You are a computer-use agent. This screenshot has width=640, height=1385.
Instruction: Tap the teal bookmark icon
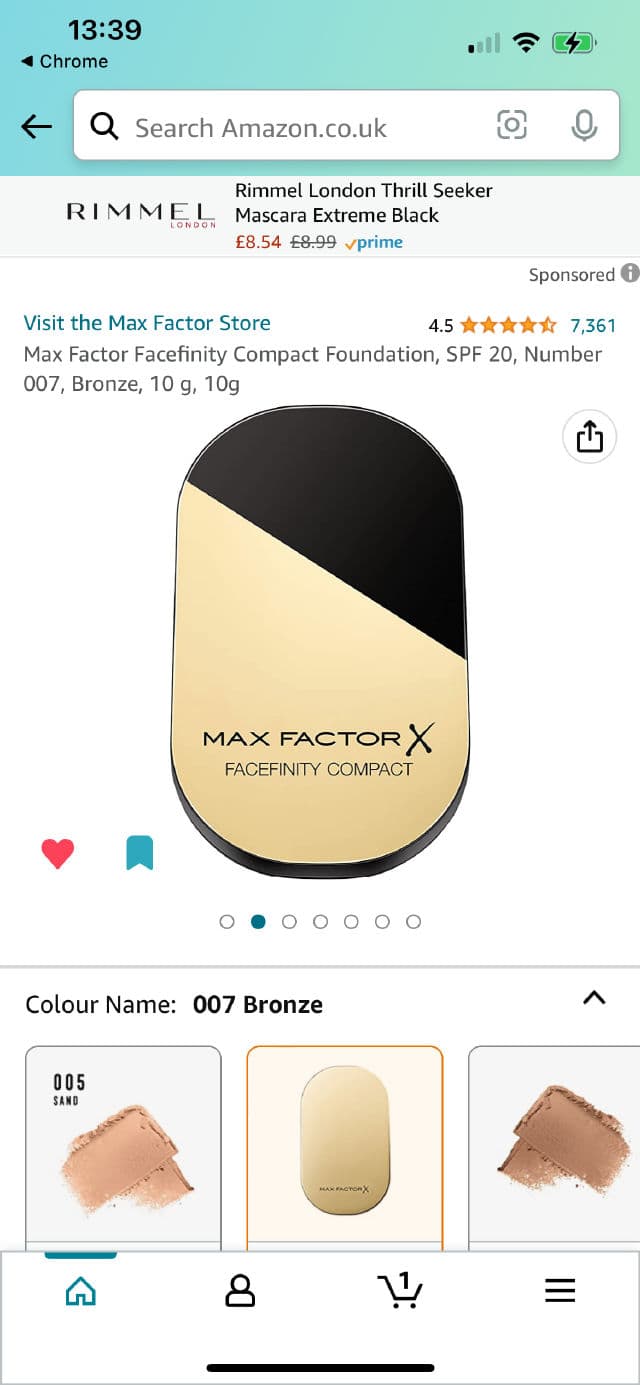[139, 853]
